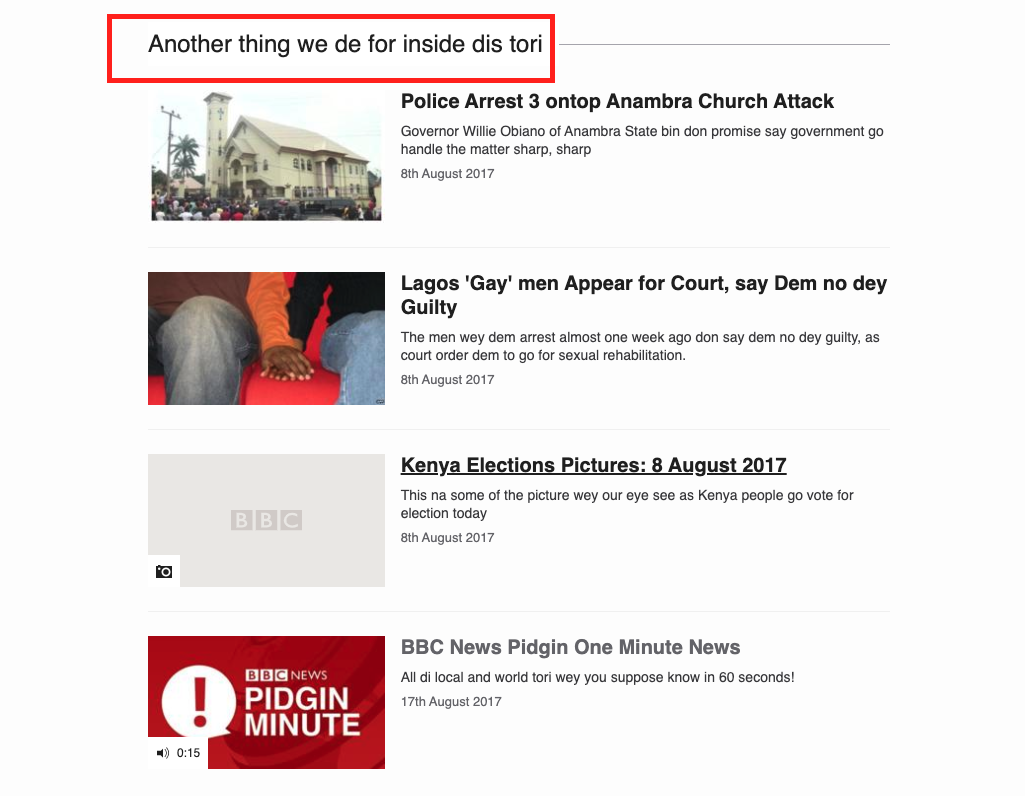Open the Lagos court story image
The width and height of the screenshot is (1025, 796).
point(266,338)
